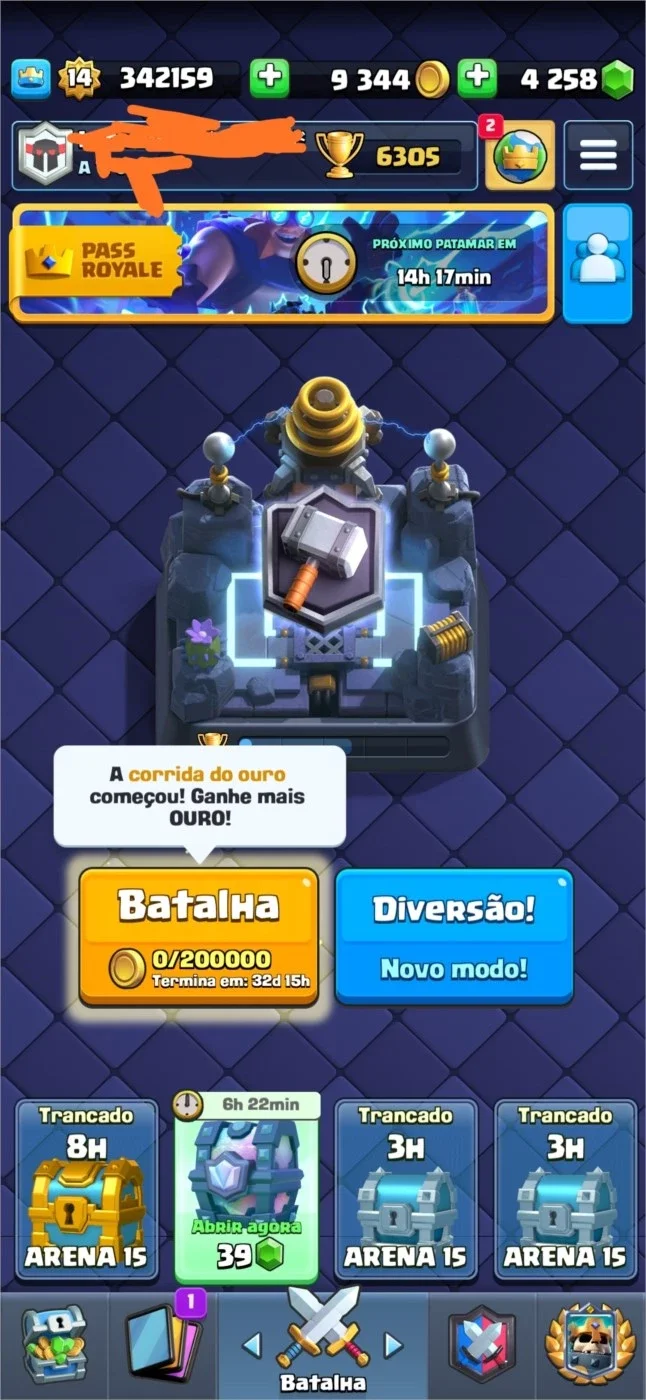Viewport: 646px width, 1400px height.
Task: Tap the first 3H silver chest
Action: [x=405, y=1190]
